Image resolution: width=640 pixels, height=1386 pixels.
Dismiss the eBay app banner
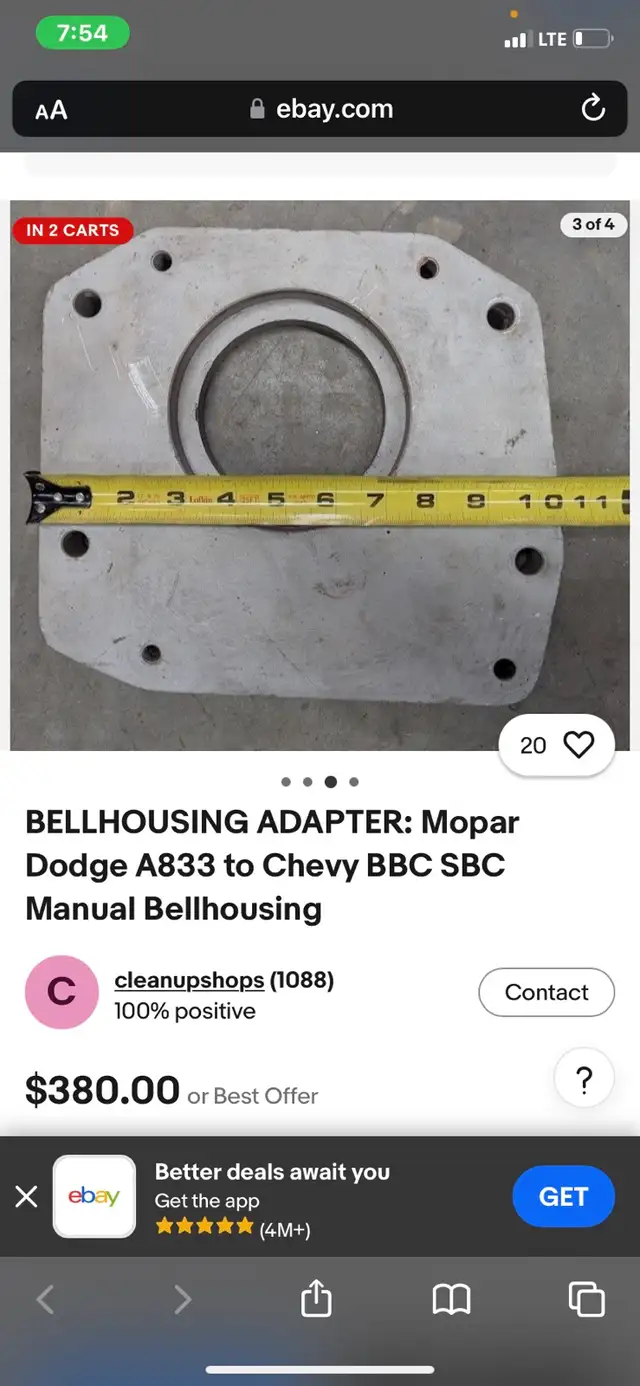[27, 1196]
